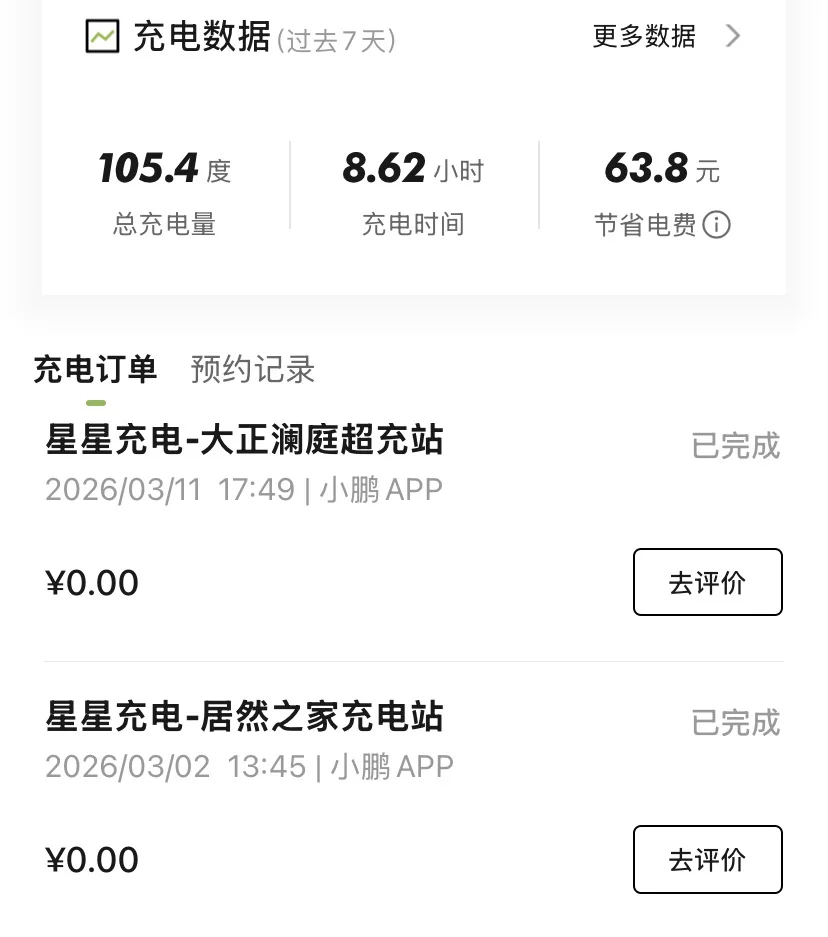This screenshot has width=828, height=937.
Task: Select the 充电订单 tab
Action: (x=95, y=370)
